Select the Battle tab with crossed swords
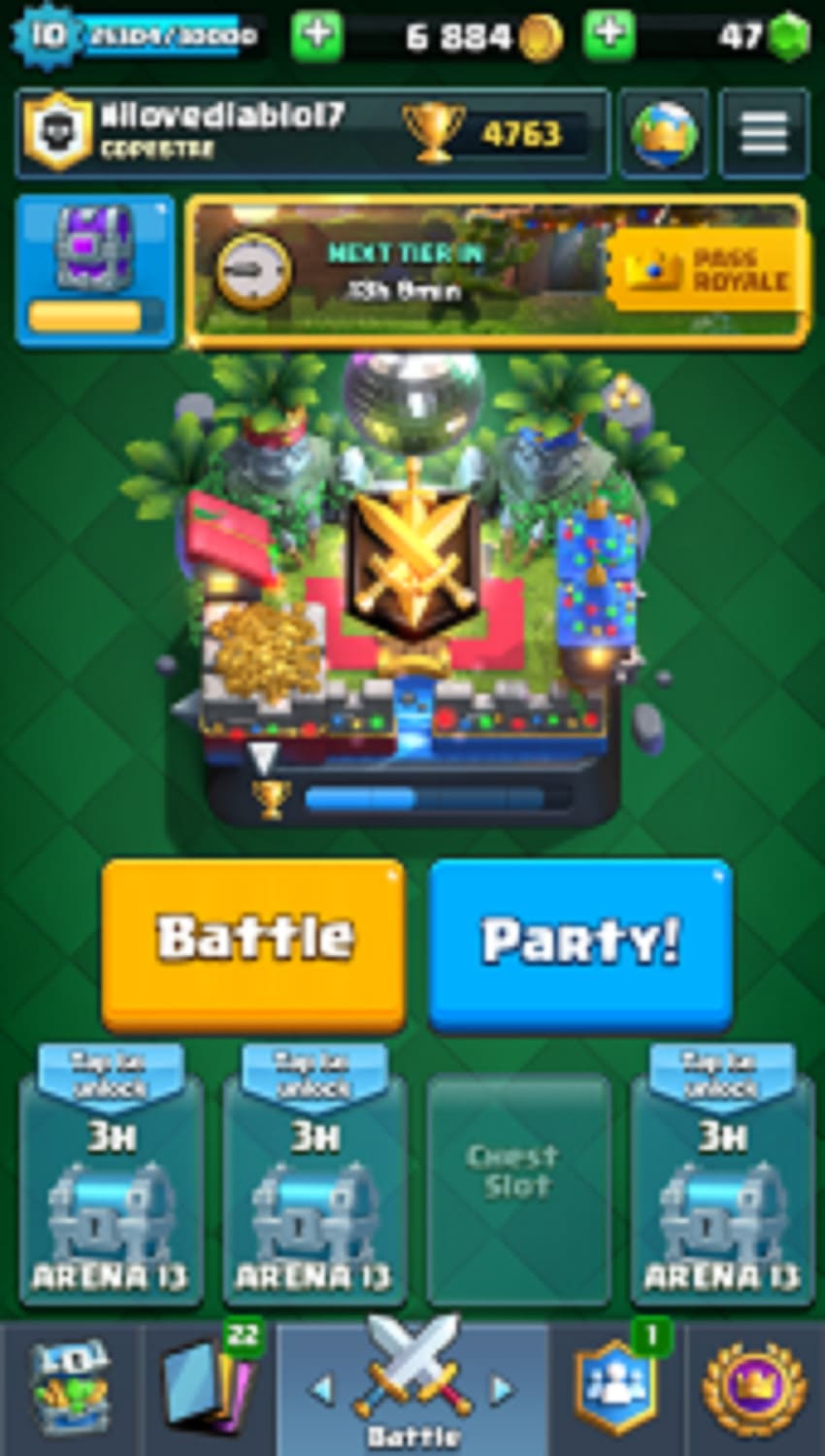825x1456 pixels. pos(413,1383)
